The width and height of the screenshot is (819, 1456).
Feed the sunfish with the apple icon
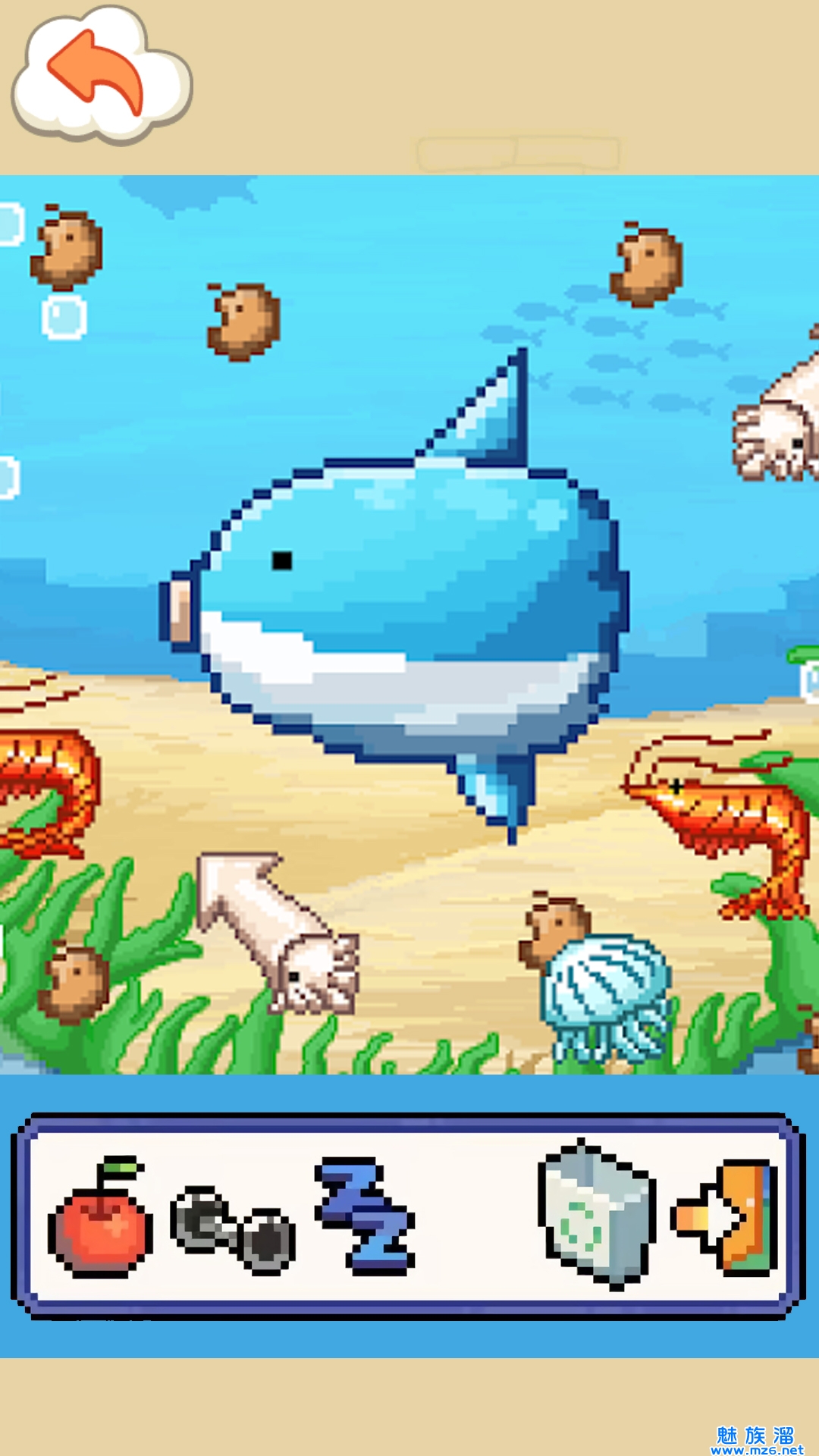[x=100, y=1218]
